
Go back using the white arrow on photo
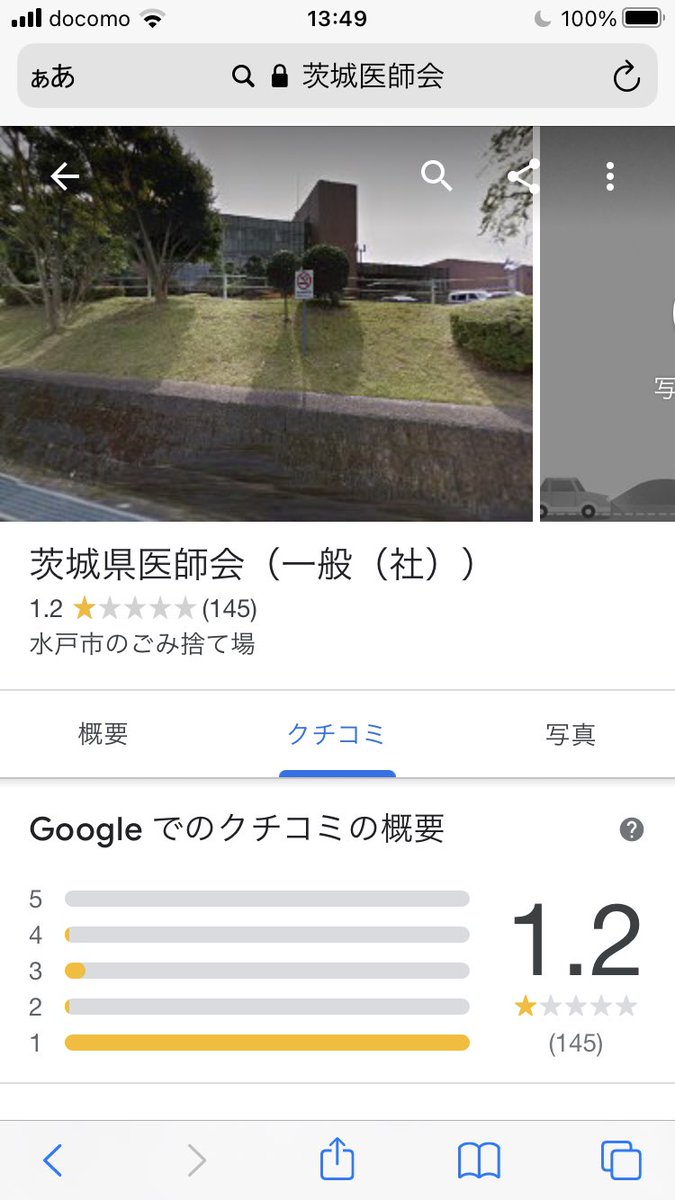click(65, 177)
